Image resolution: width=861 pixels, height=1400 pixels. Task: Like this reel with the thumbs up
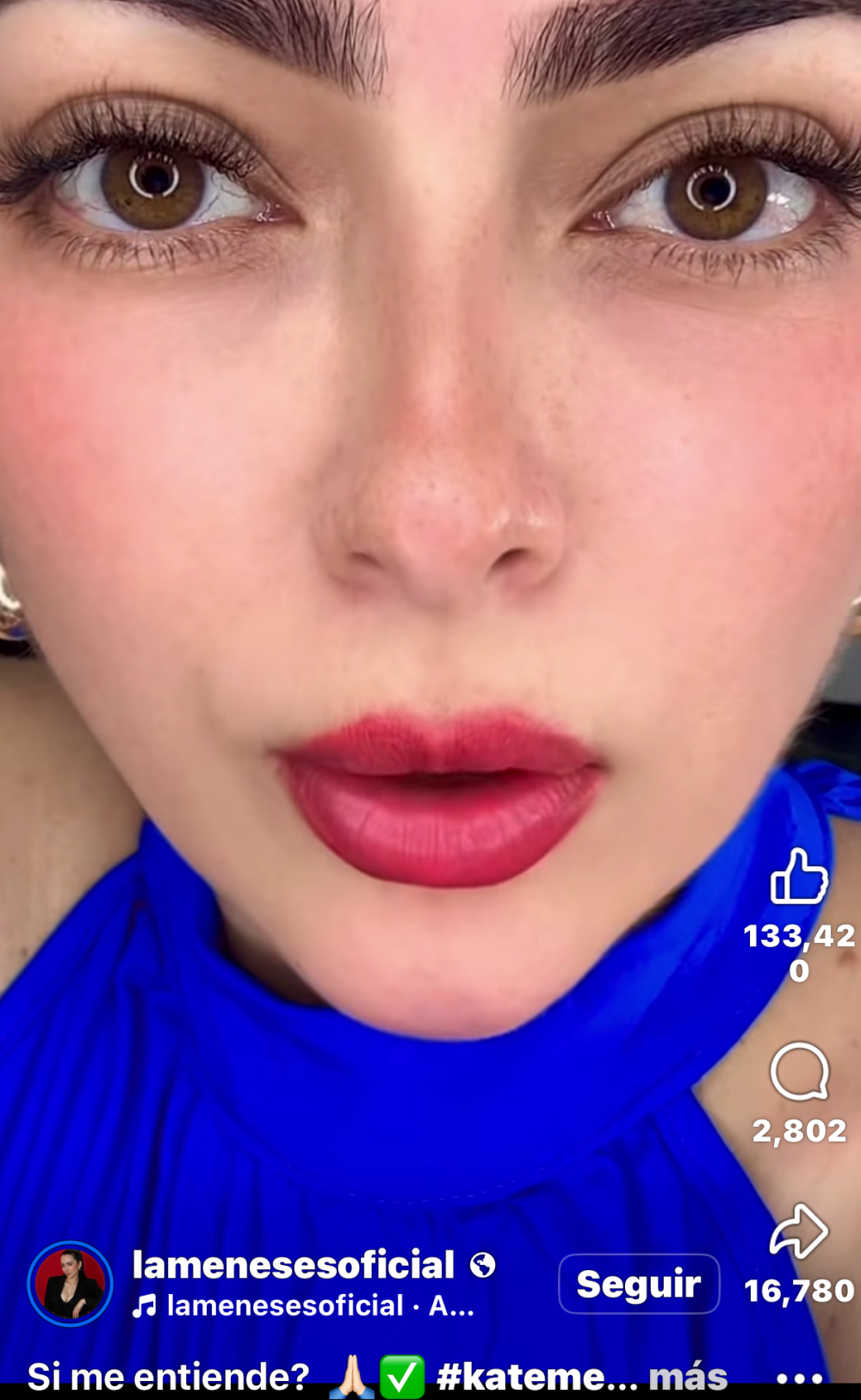click(x=798, y=877)
